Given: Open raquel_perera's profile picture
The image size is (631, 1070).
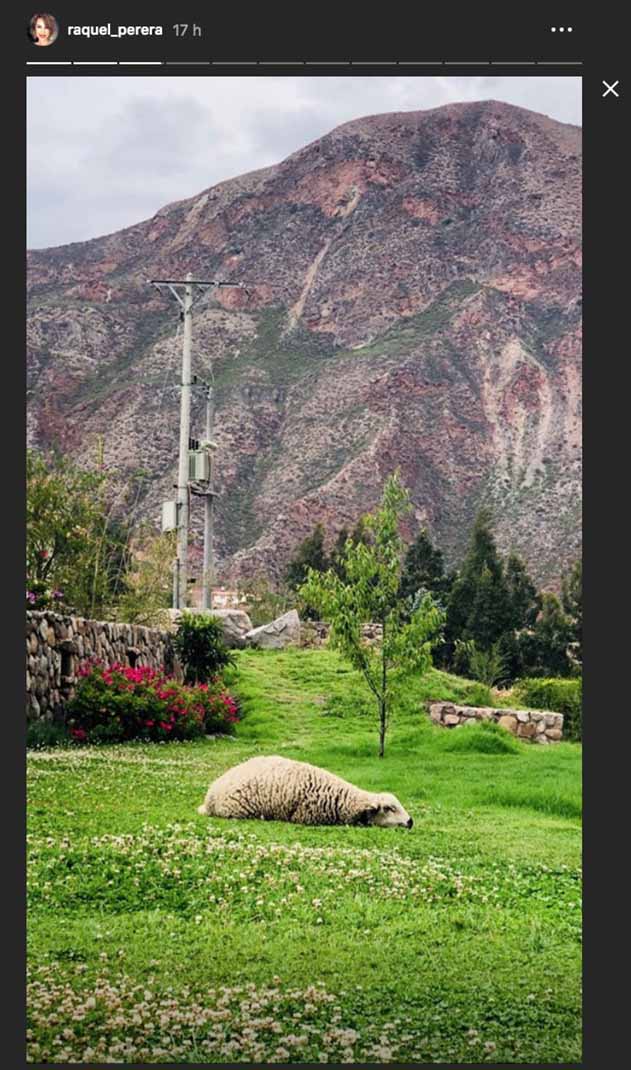Looking at the screenshot, I should click(x=42, y=29).
